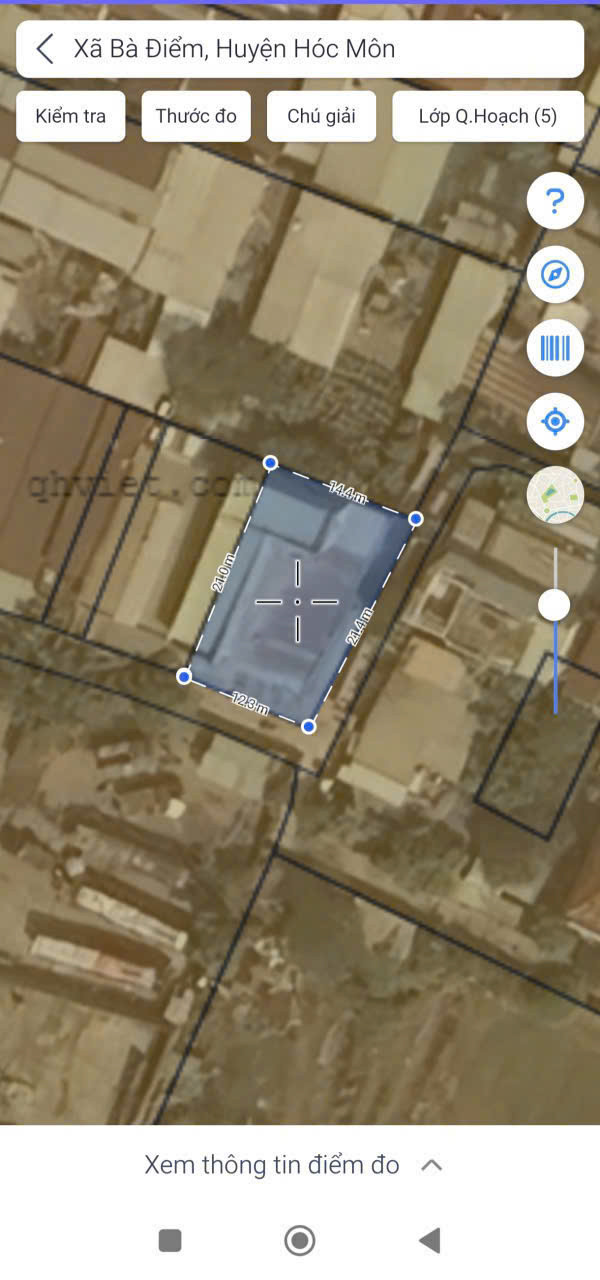Image resolution: width=600 pixels, height=1280 pixels.
Task: Show the Chú giải legend
Action: [x=321, y=116]
